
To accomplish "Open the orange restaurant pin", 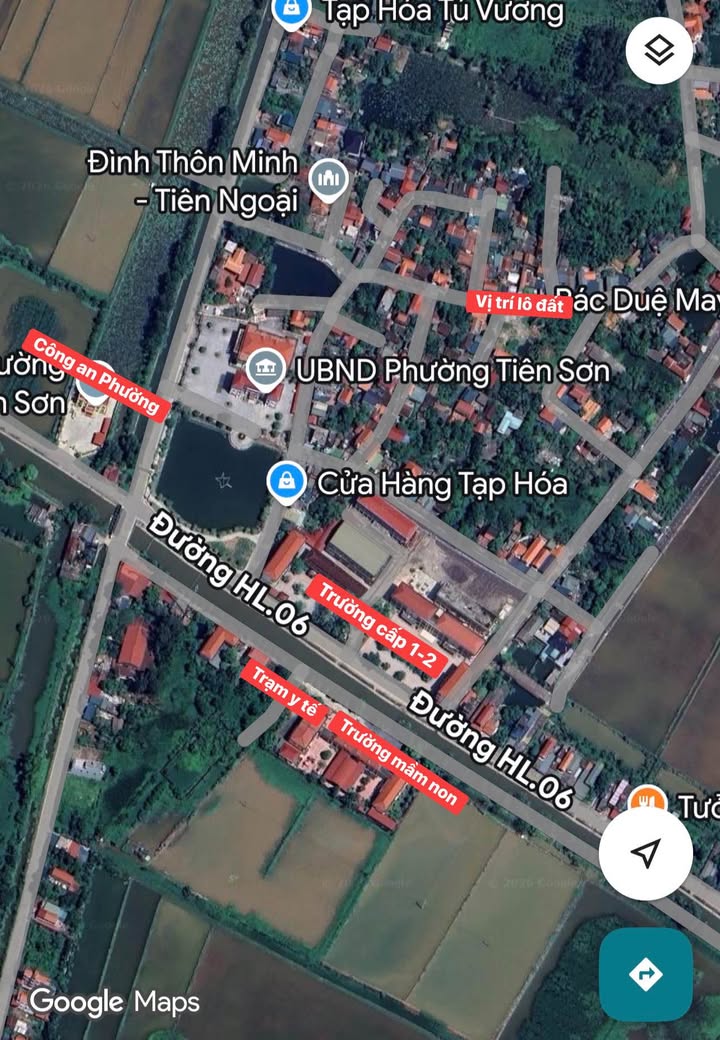I will click(x=647, y=803).
